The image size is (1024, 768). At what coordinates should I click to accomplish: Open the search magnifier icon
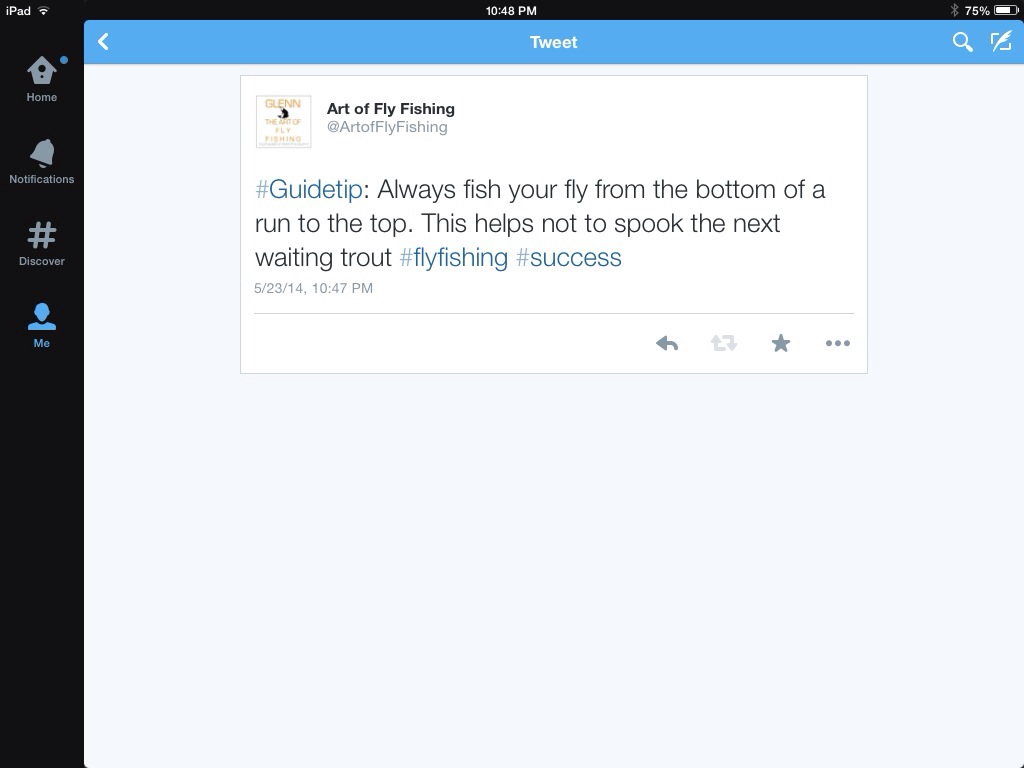[x=962, y=42]
